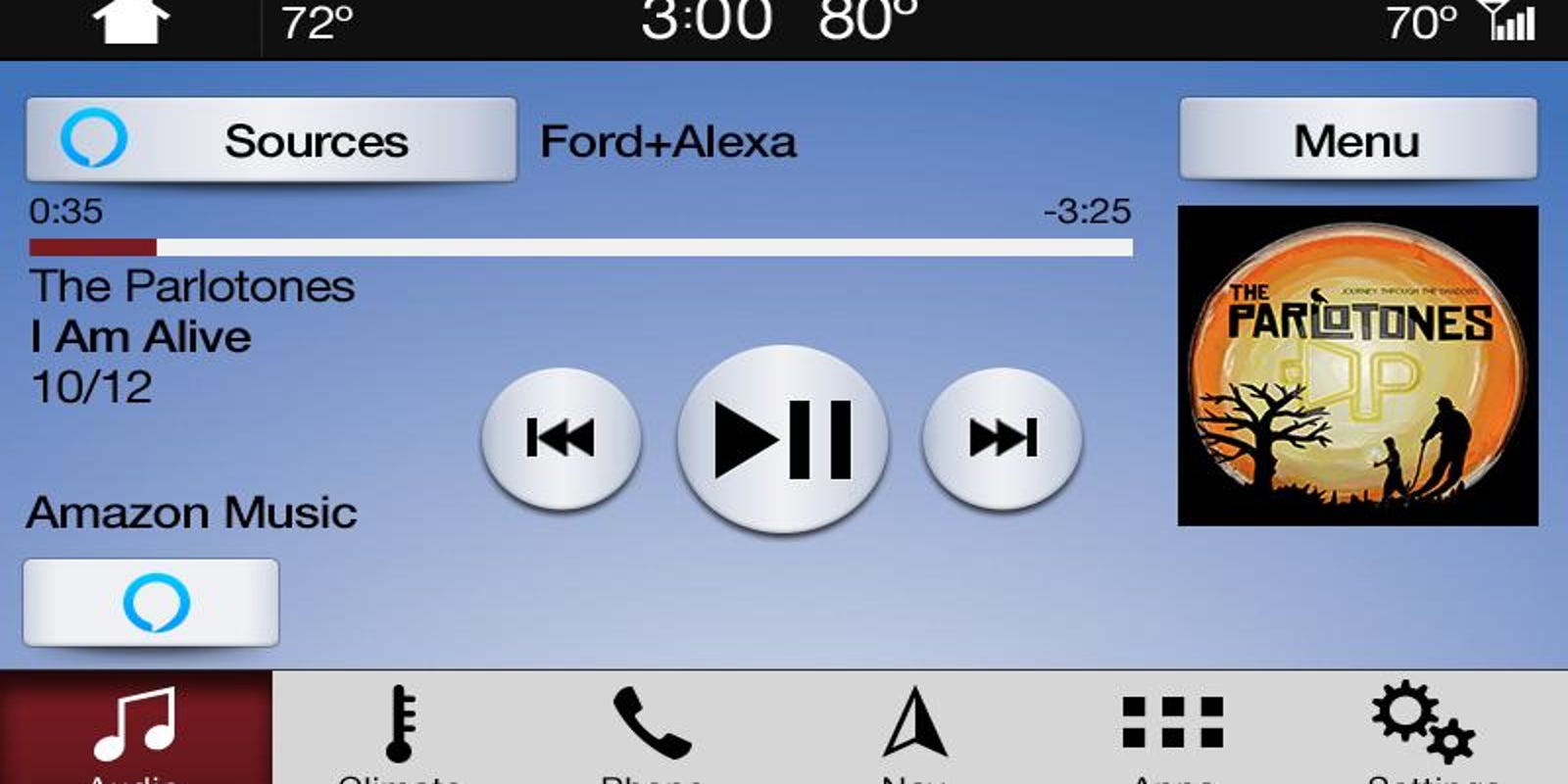Switch to the Audio tab

[x=135, y=730]
